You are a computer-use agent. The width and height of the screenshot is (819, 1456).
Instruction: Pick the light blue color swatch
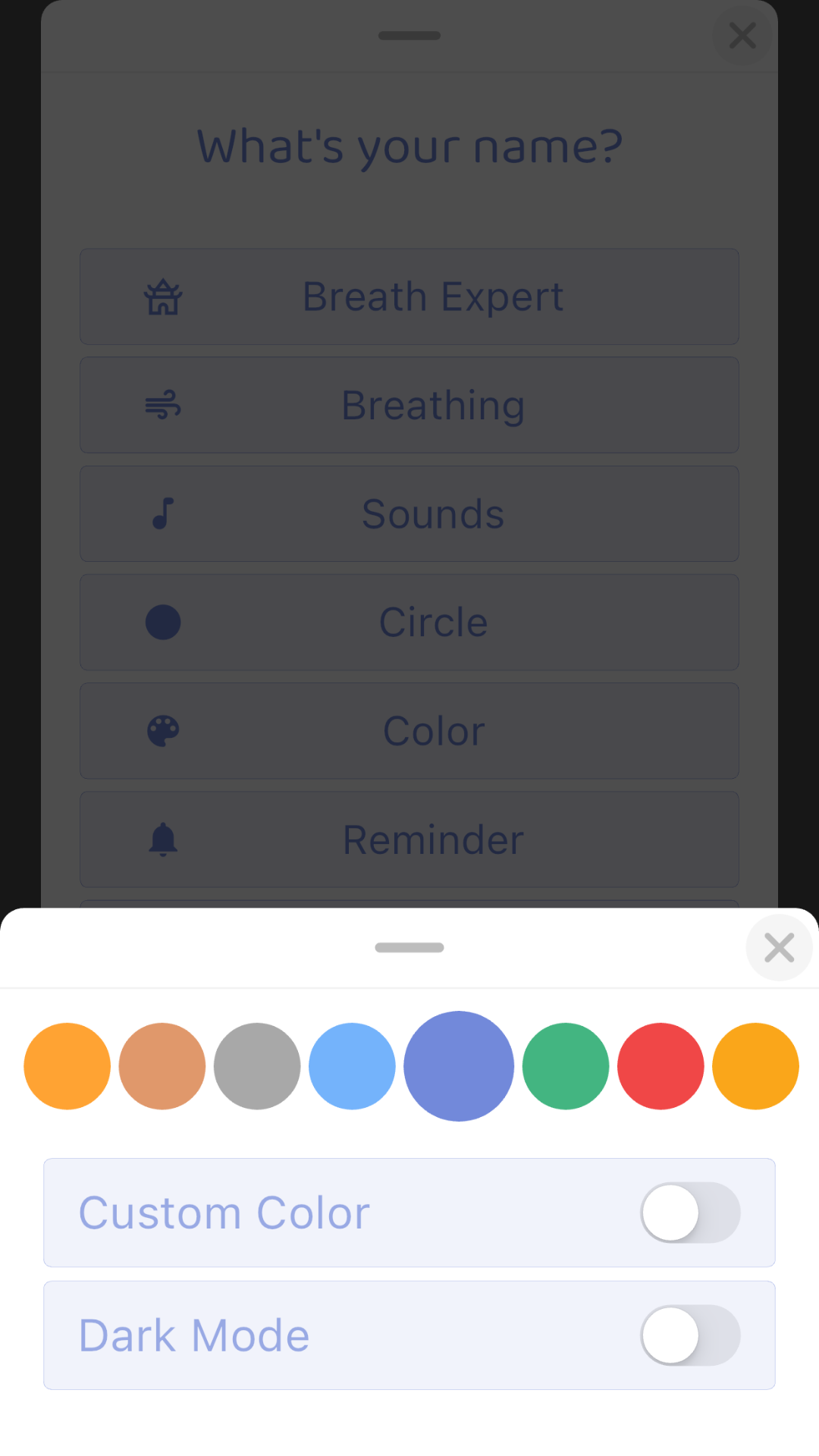click(x=352, y=1066)
